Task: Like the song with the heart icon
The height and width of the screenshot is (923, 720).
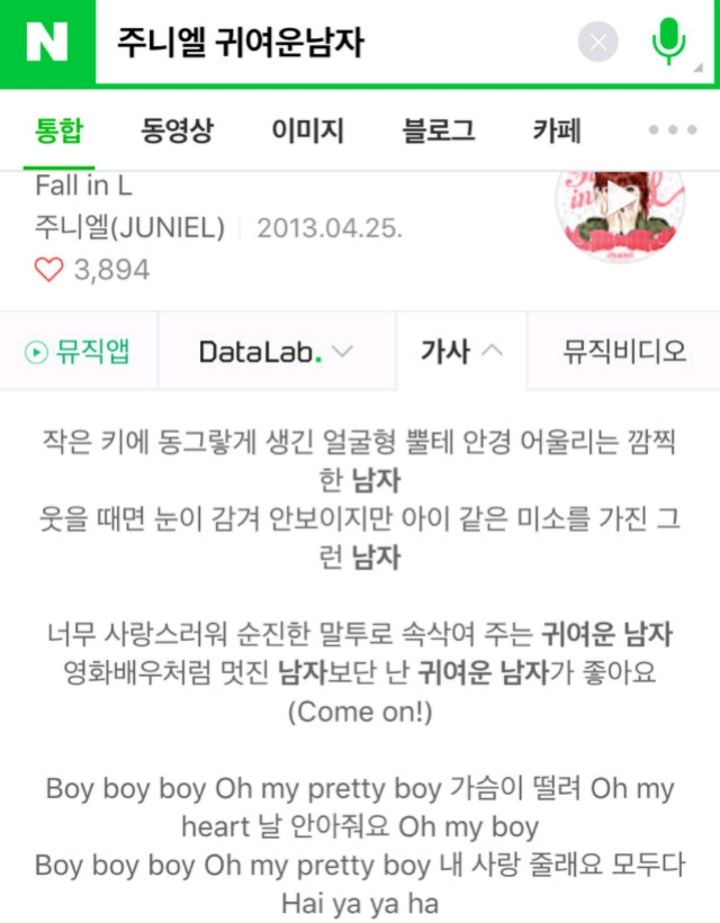Action: pyautogui.click(x=48, y=269)
